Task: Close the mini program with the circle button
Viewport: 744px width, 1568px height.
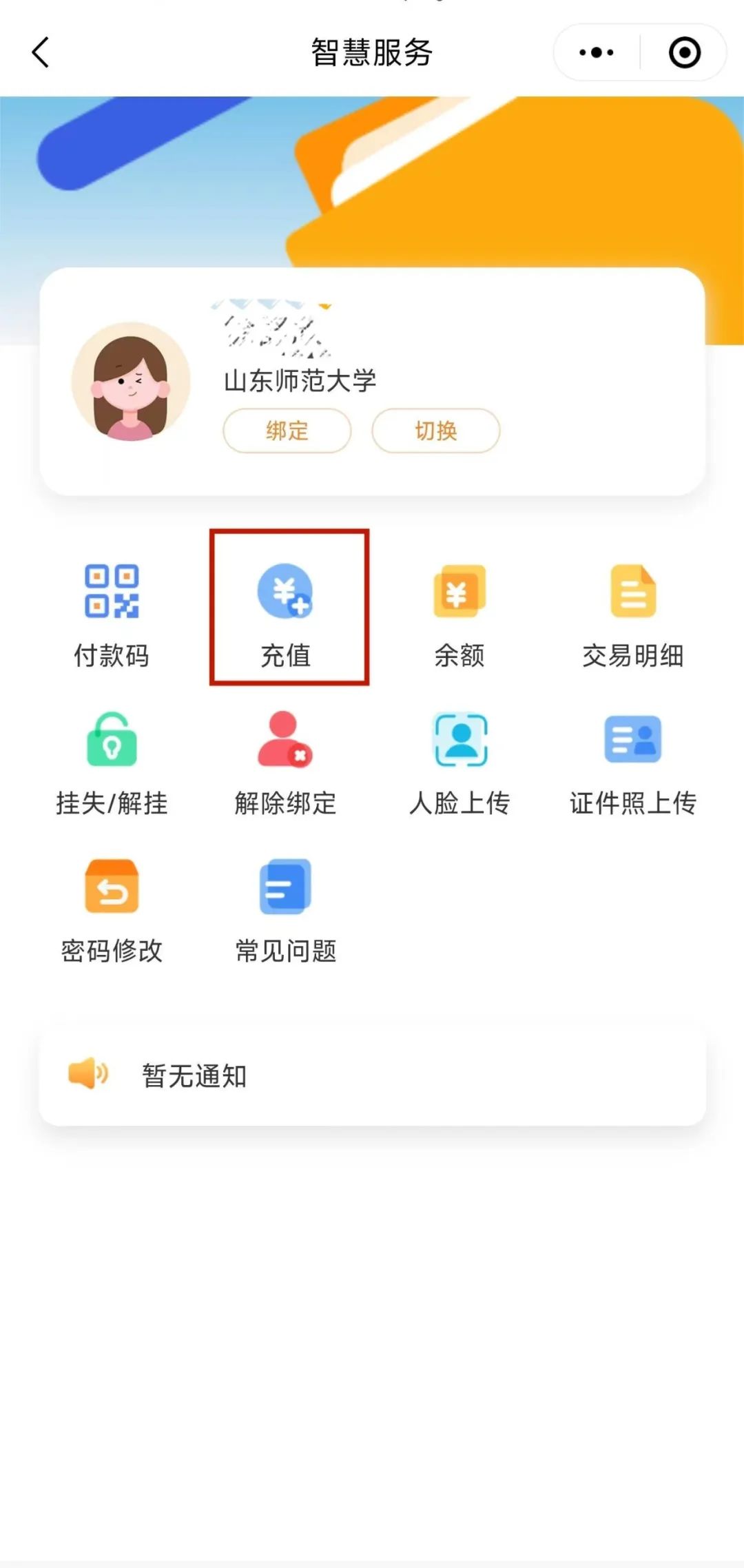Action: tap(684, 52)
